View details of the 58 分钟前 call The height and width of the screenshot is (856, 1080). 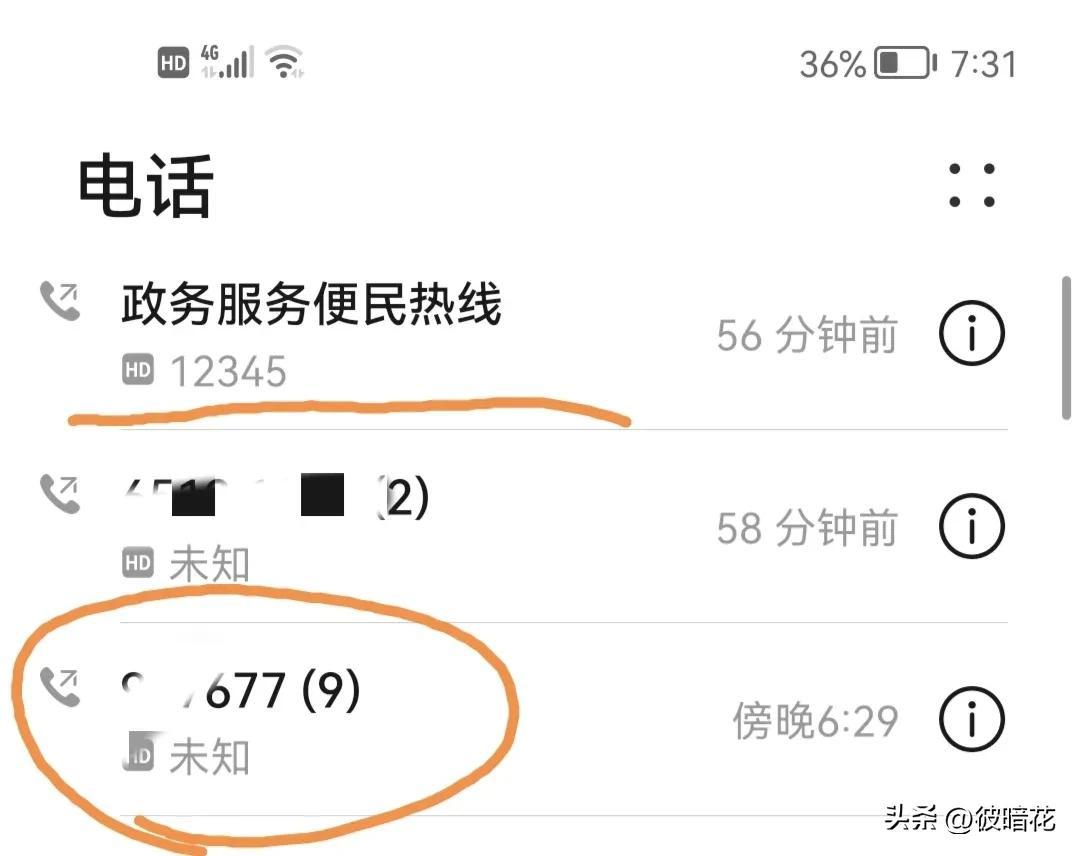(x=971, y=526)
